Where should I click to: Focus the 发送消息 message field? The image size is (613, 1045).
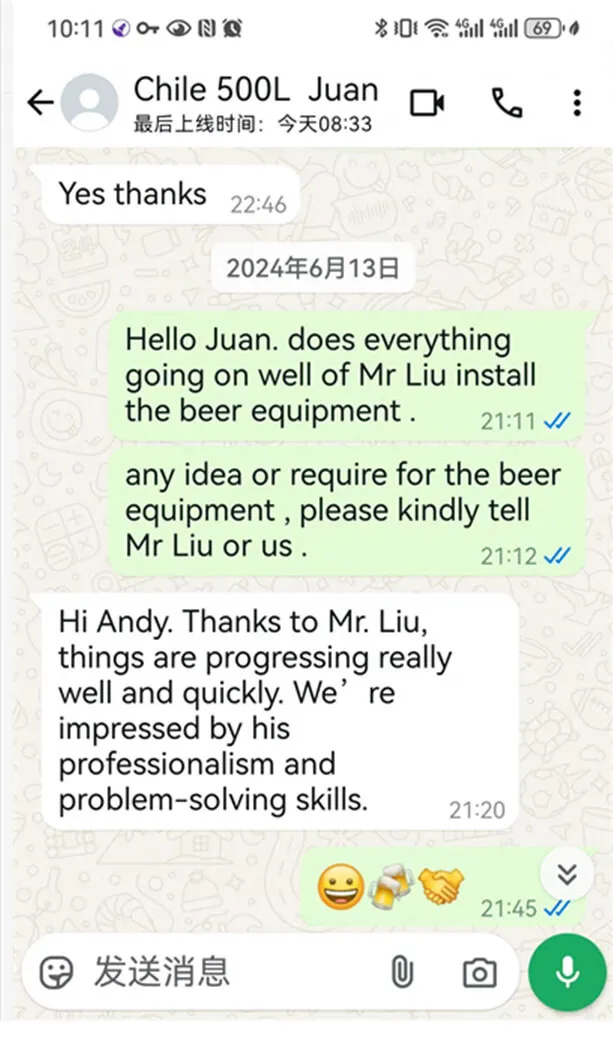230,971
